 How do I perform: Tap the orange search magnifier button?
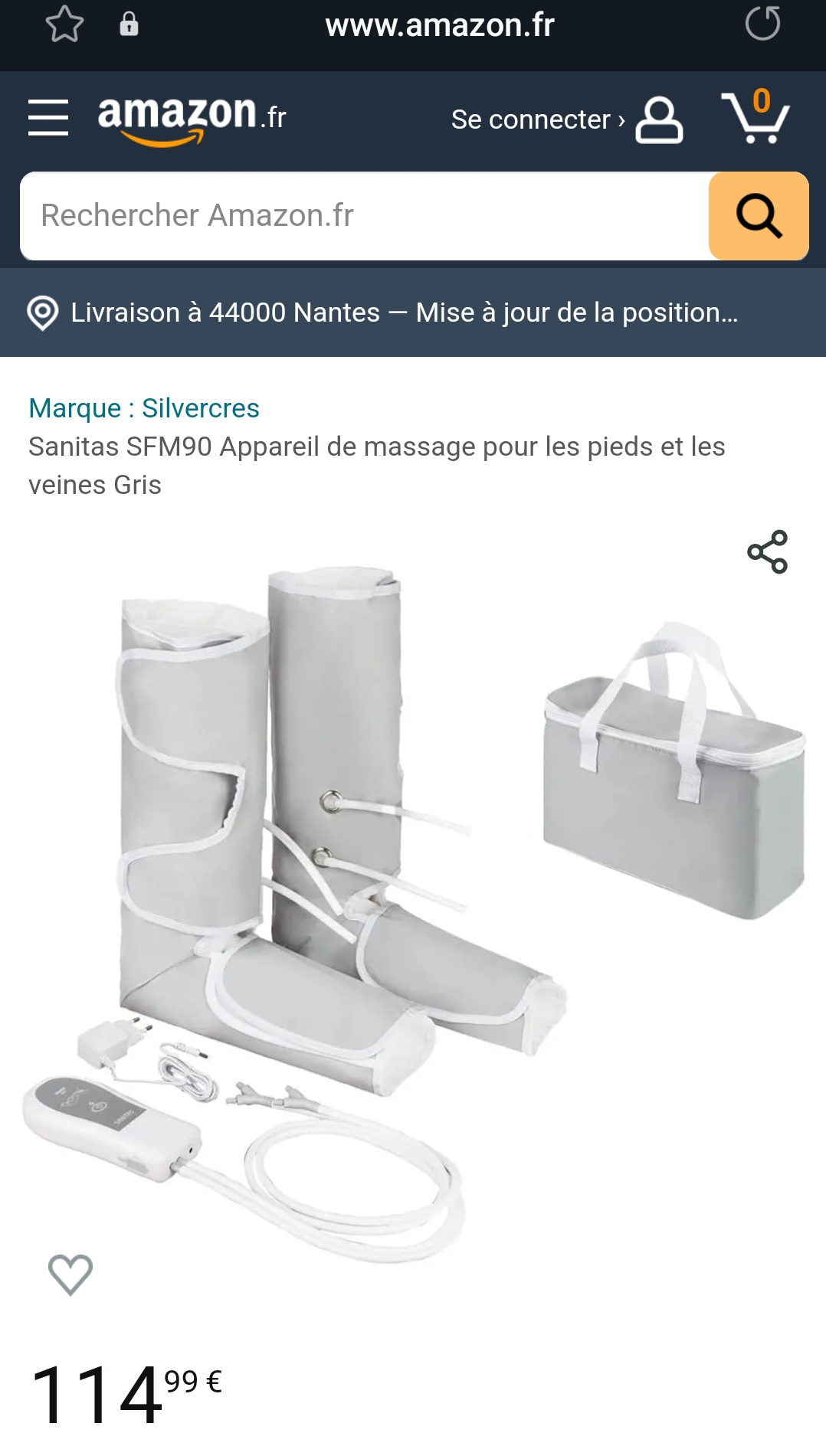tap(759, 216)
